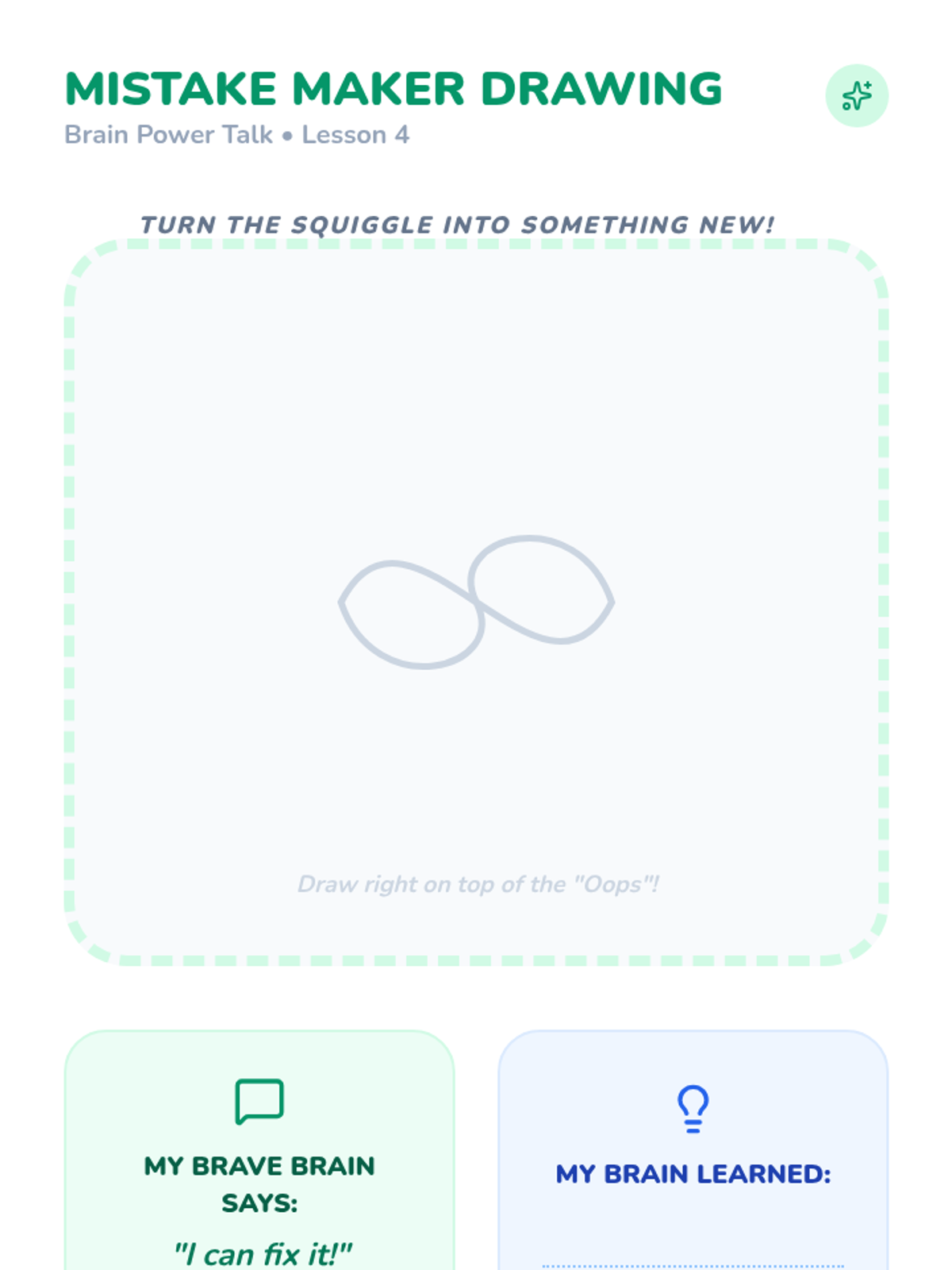Tap the sparkles icon button
Screen dimensions: 952x1270
[857, 95]
